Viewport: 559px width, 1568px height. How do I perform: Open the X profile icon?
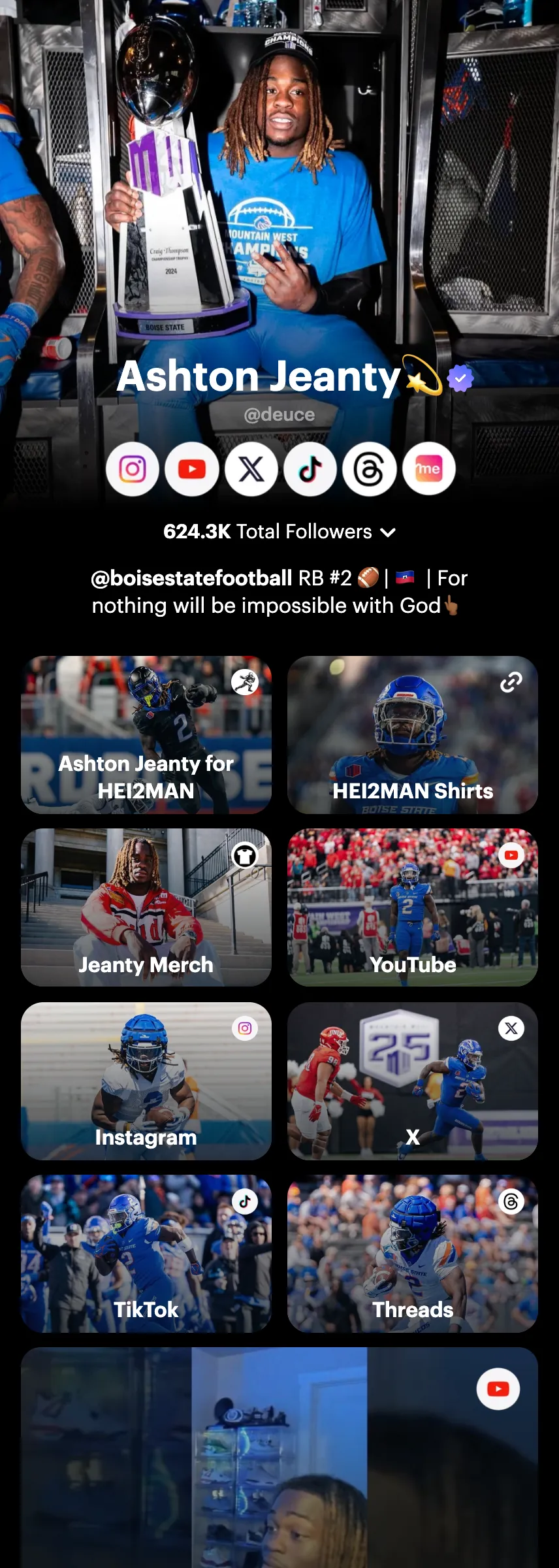[251, 469]
